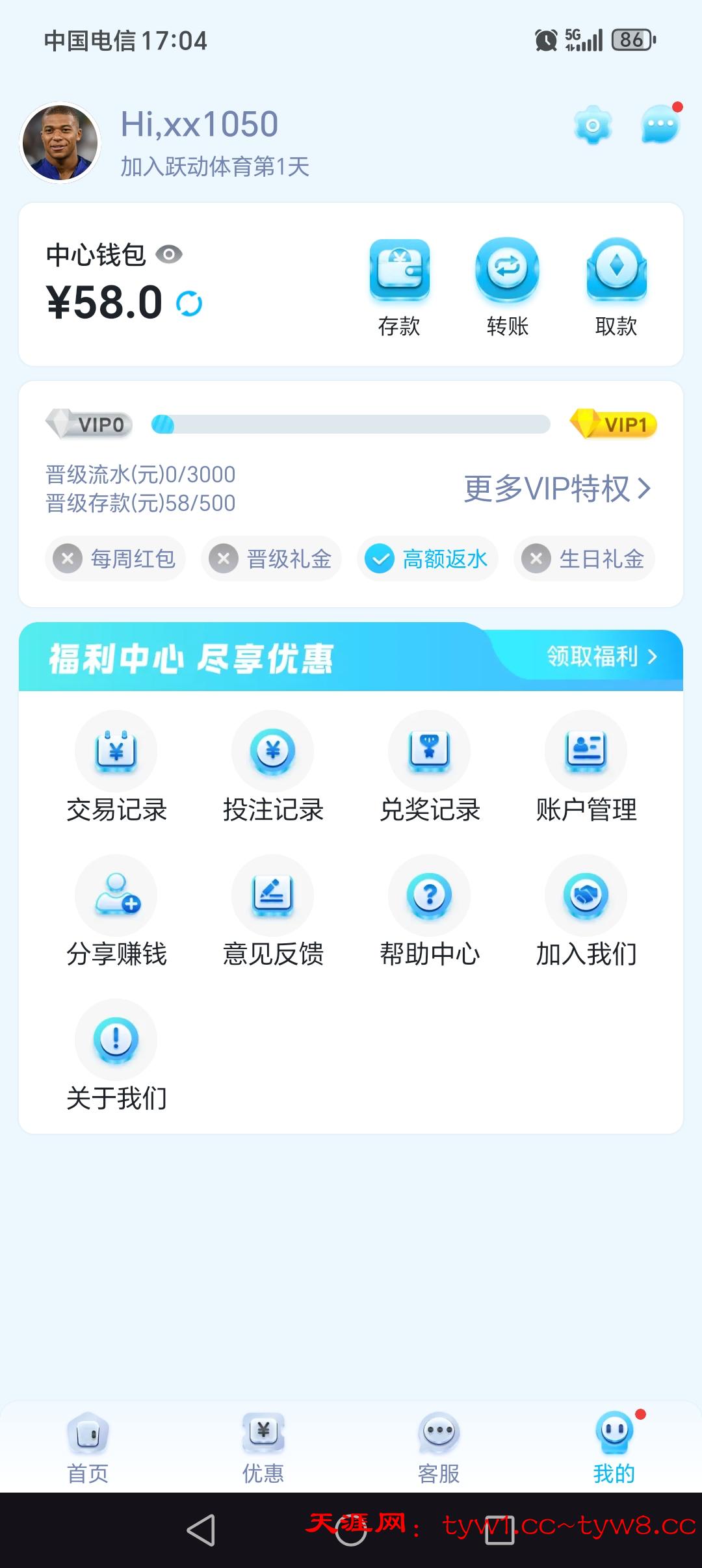Image resolution: width=702 pixels, height=1568 pixels.
Task: Open 投注记录 betting records
Action: tap(273, 767)
